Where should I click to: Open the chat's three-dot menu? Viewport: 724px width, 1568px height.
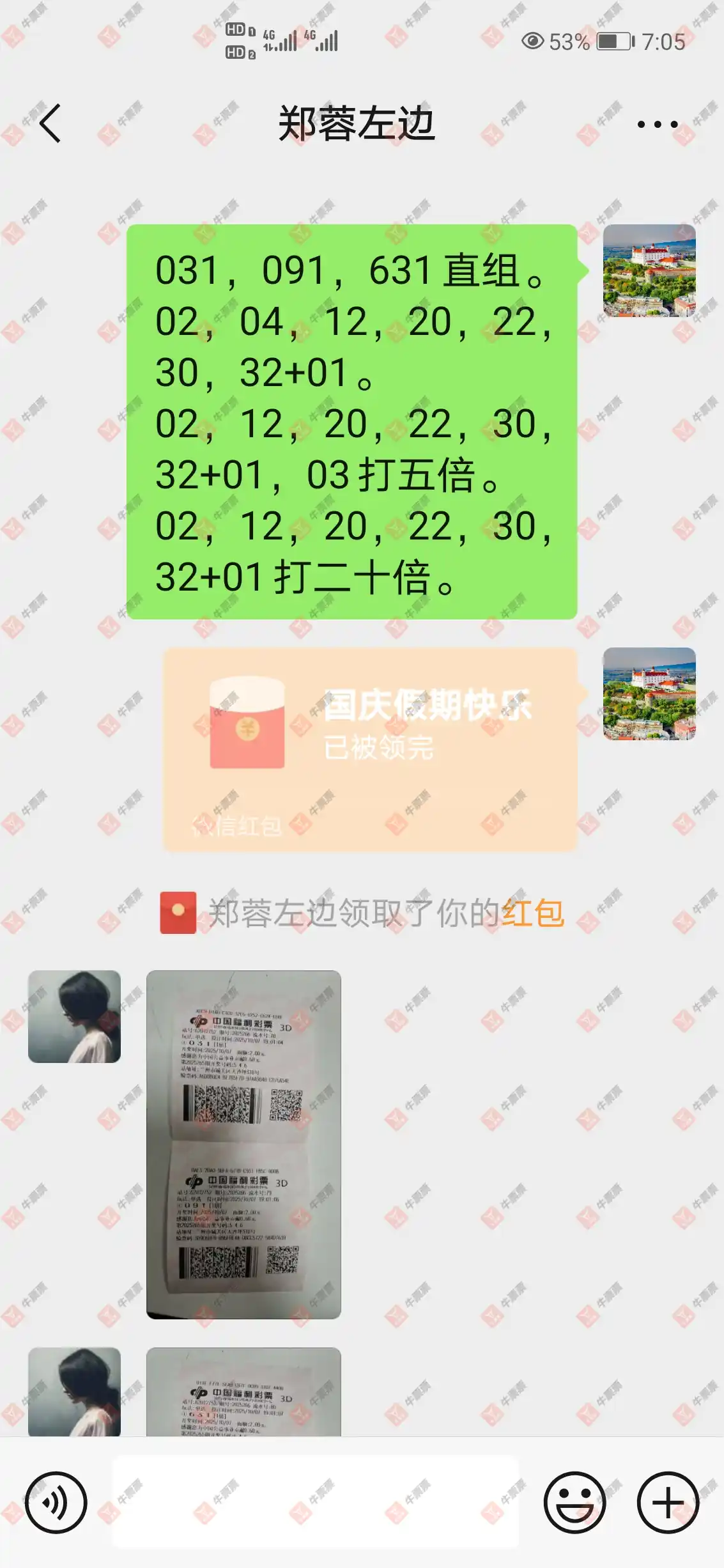(x=657, y=124)
